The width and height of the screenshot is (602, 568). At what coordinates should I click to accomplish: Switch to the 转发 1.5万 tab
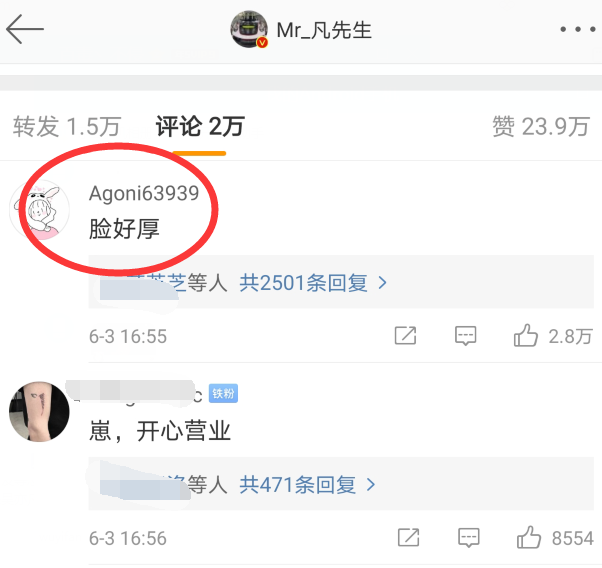pos(66,126)
